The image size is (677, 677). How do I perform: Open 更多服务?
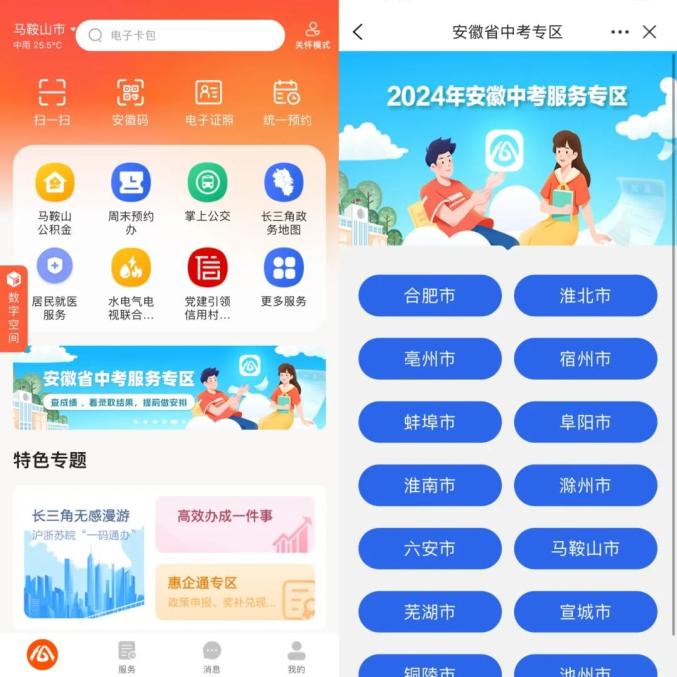coord(284,277)
